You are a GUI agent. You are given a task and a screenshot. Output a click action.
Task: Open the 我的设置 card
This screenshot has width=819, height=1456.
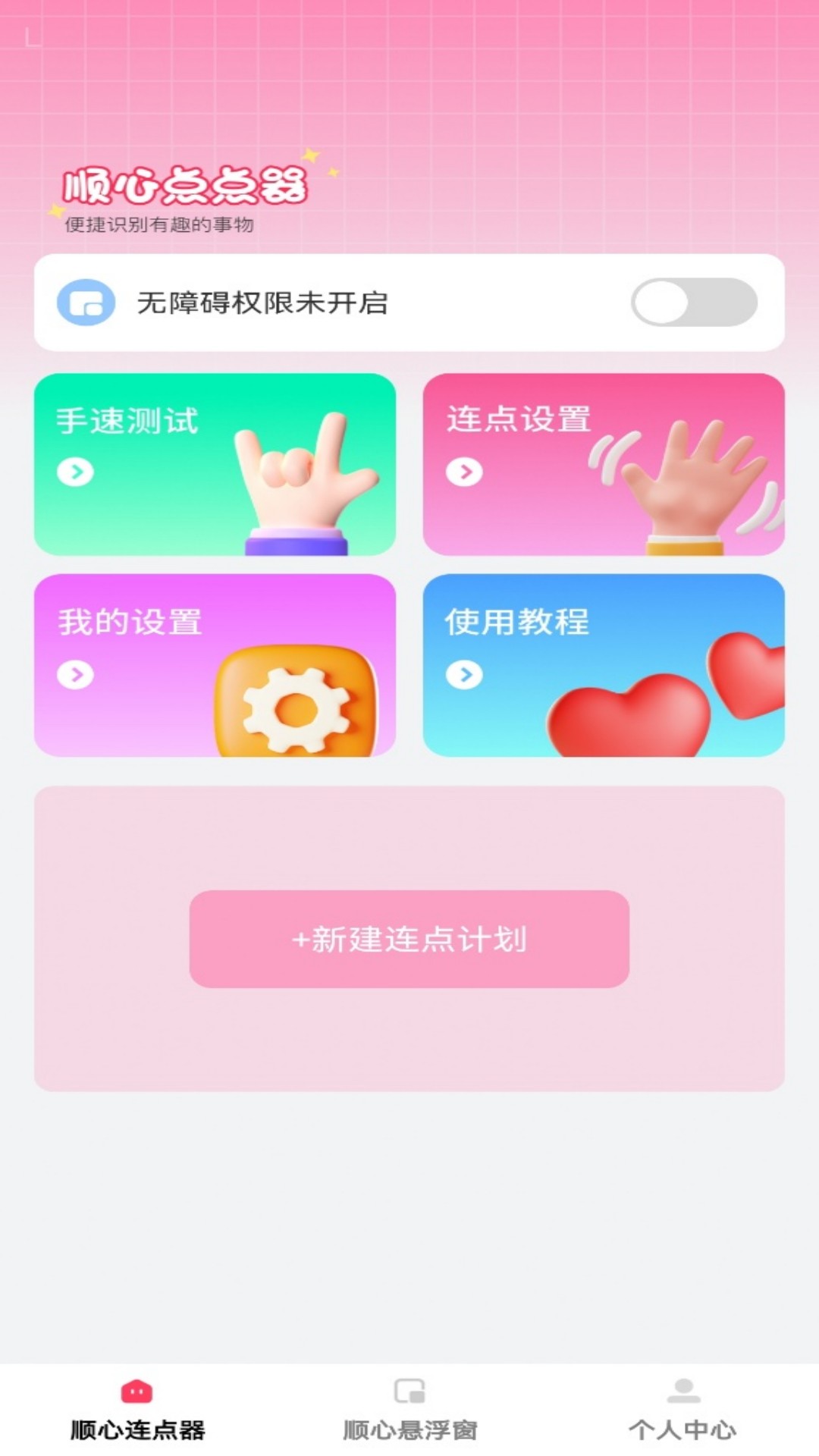coord(216,666)
